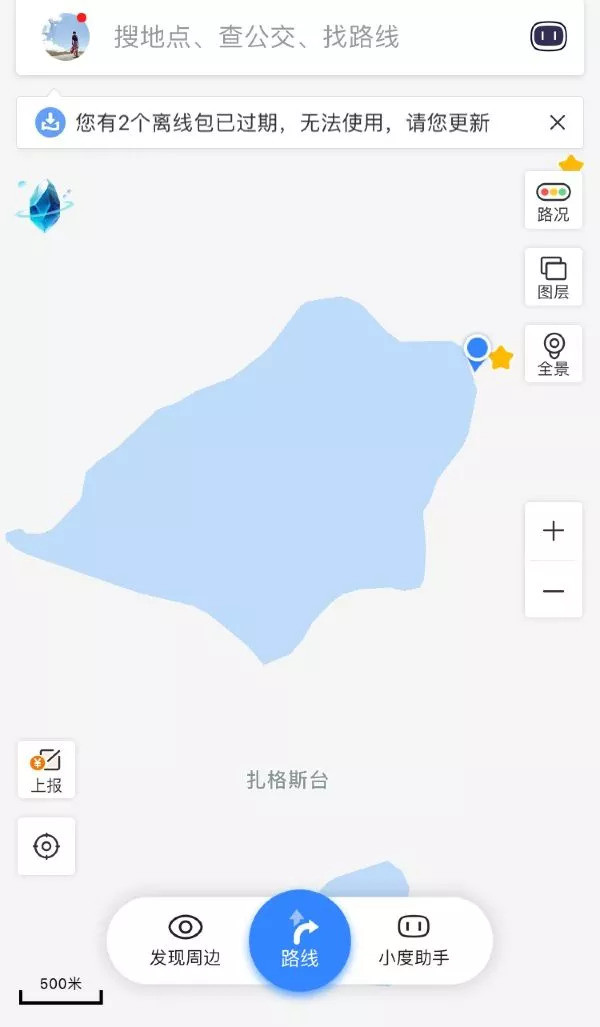Screen dimensions: 600x1027
Task: Enable 全景 panorama view
Action: point(553,354)
